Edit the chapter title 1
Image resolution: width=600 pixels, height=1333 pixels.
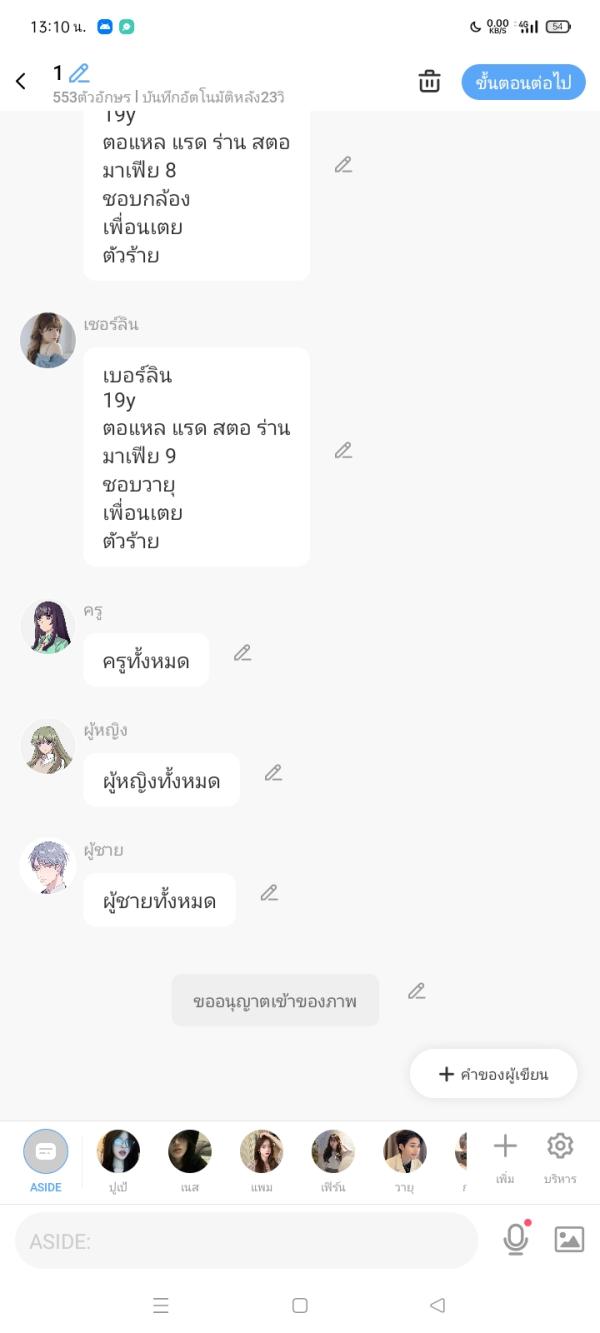[x=79, y=73]
